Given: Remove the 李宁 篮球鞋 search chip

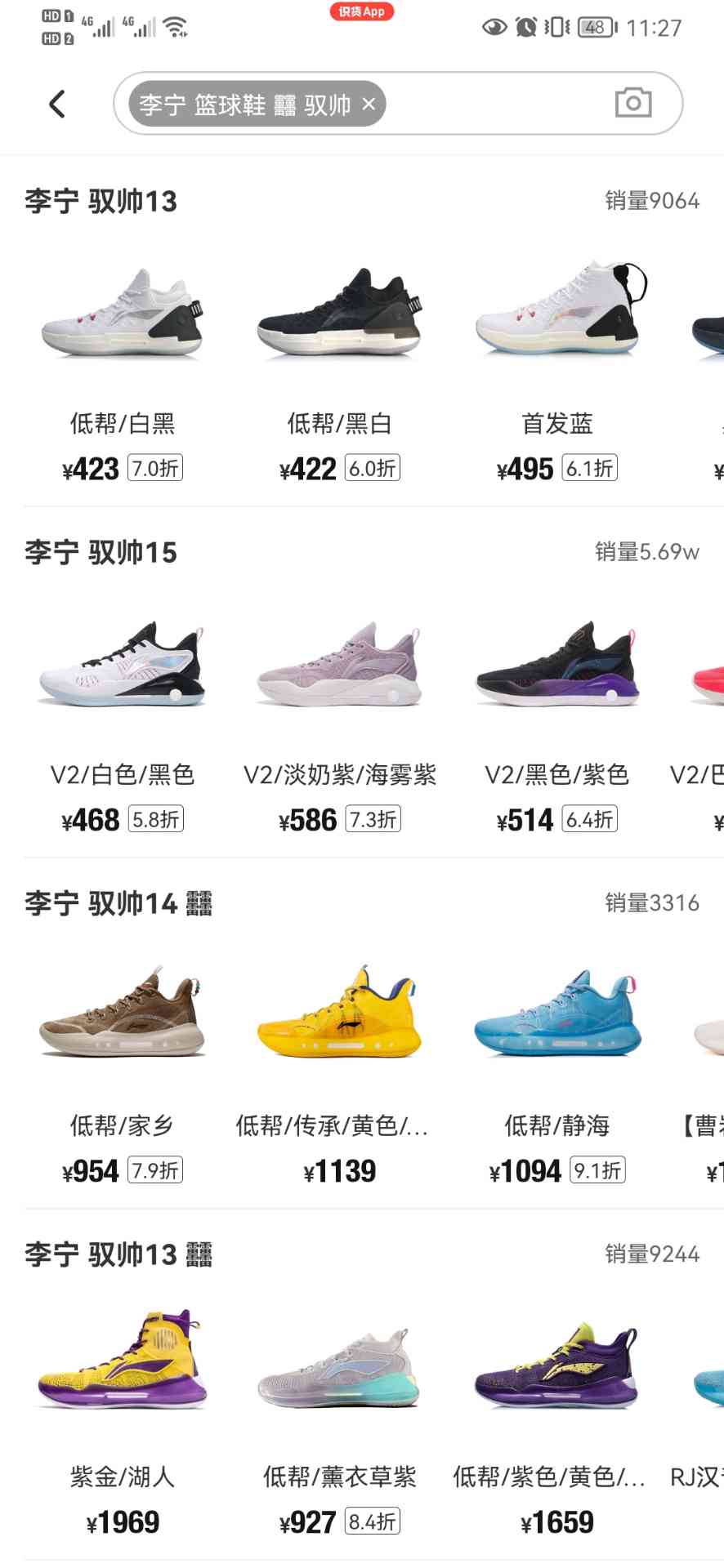Looking at the screenshot, I should [x=369, y=104].
